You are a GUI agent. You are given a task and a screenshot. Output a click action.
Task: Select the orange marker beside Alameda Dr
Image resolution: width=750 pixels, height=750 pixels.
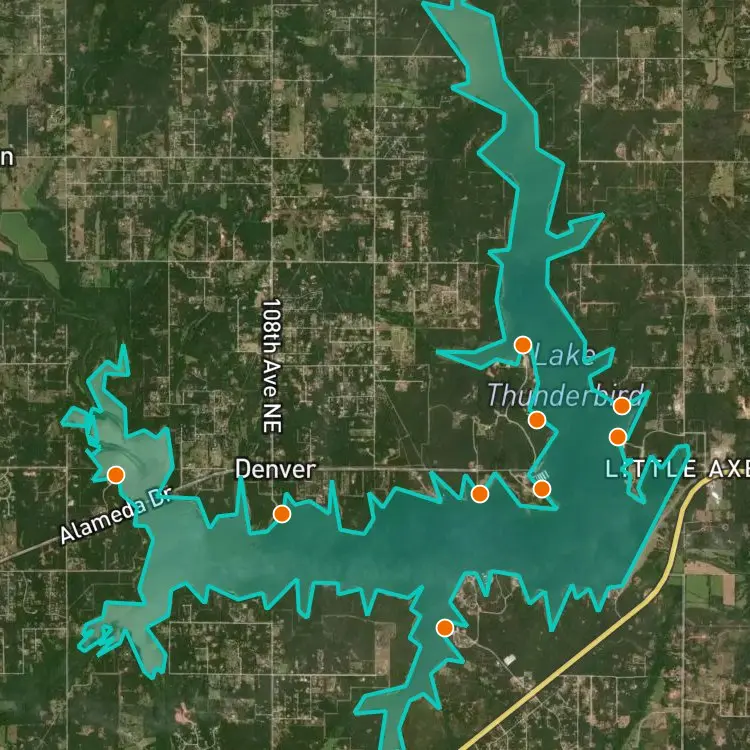[116, 475]
